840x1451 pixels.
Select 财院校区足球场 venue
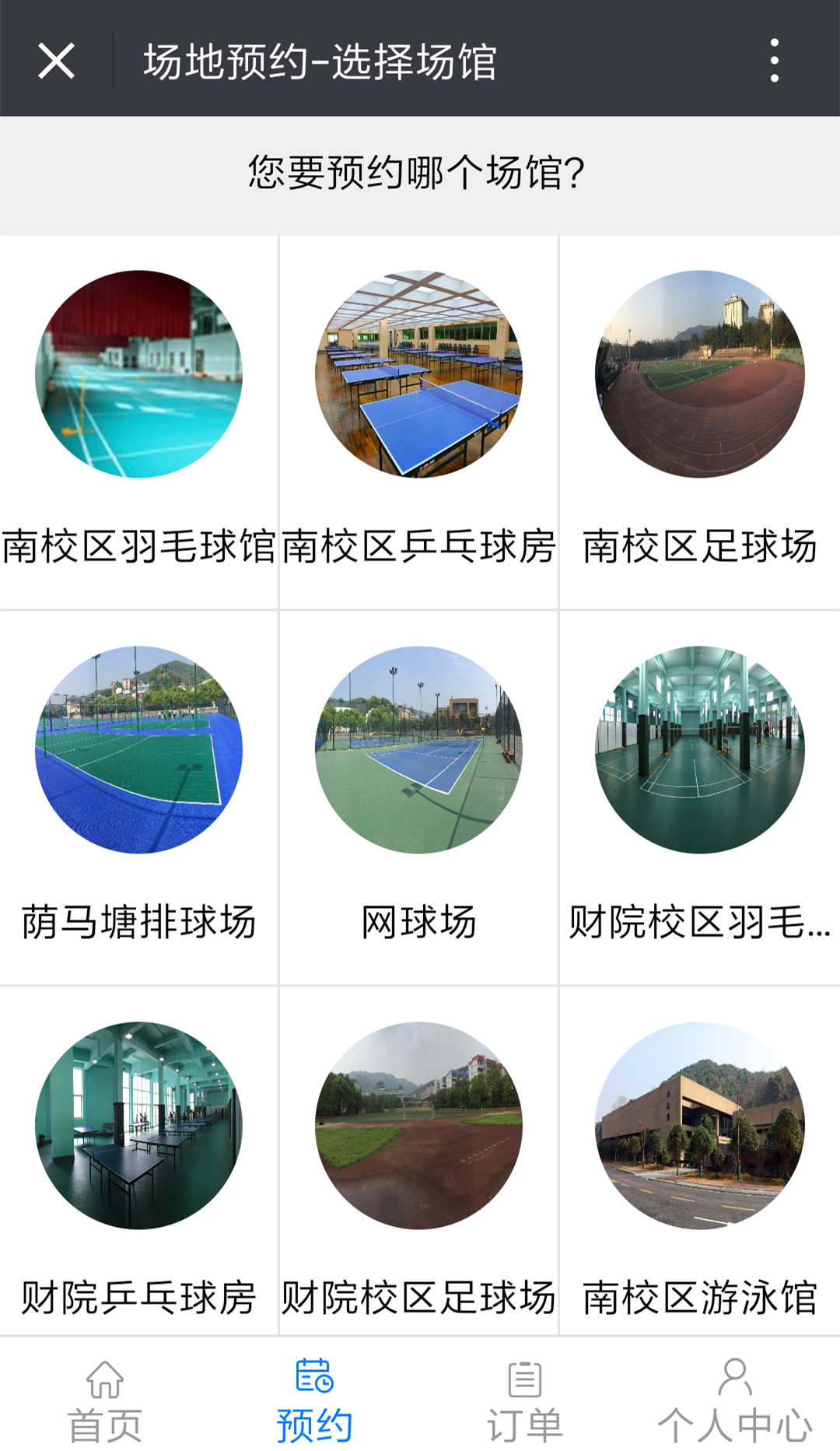418,1126
